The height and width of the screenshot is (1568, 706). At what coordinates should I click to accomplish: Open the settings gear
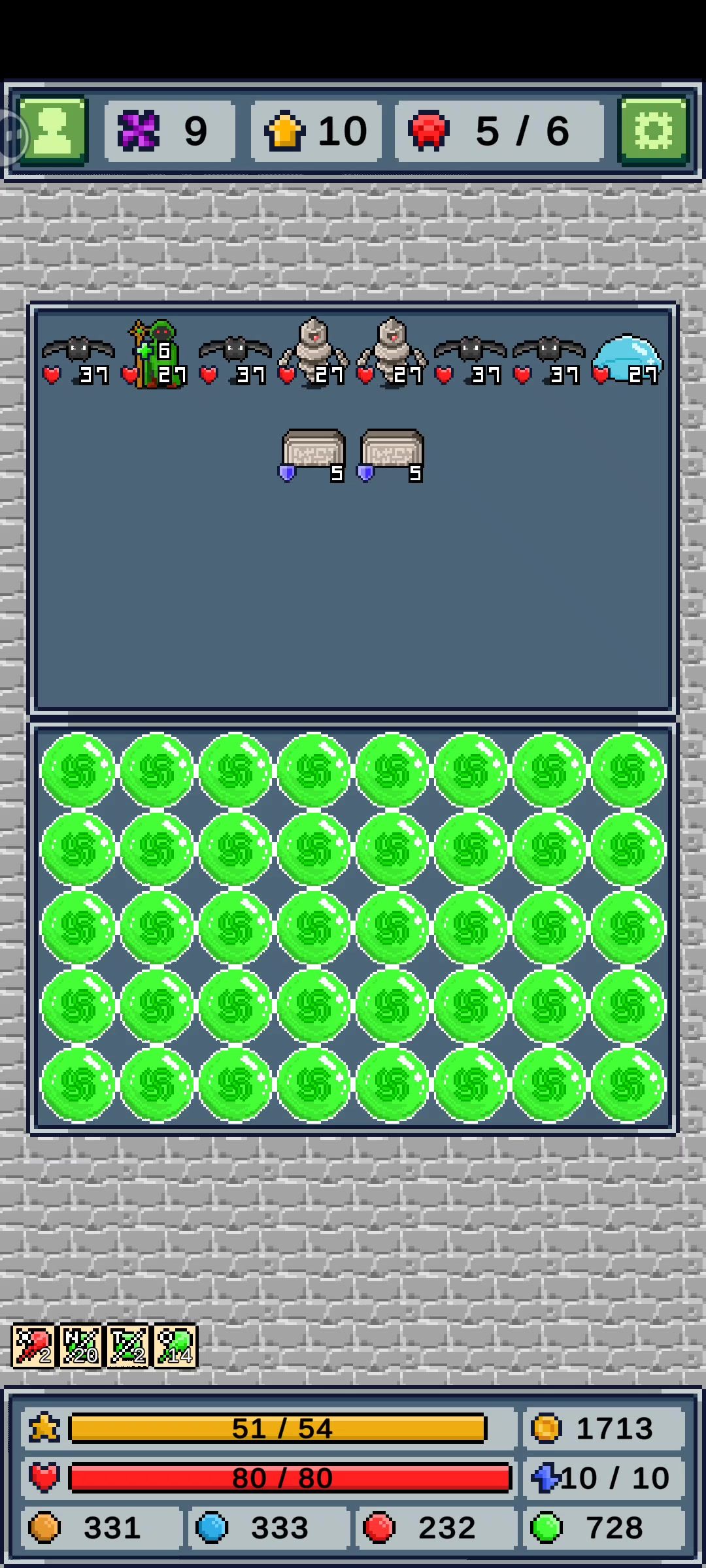point(654,131)
